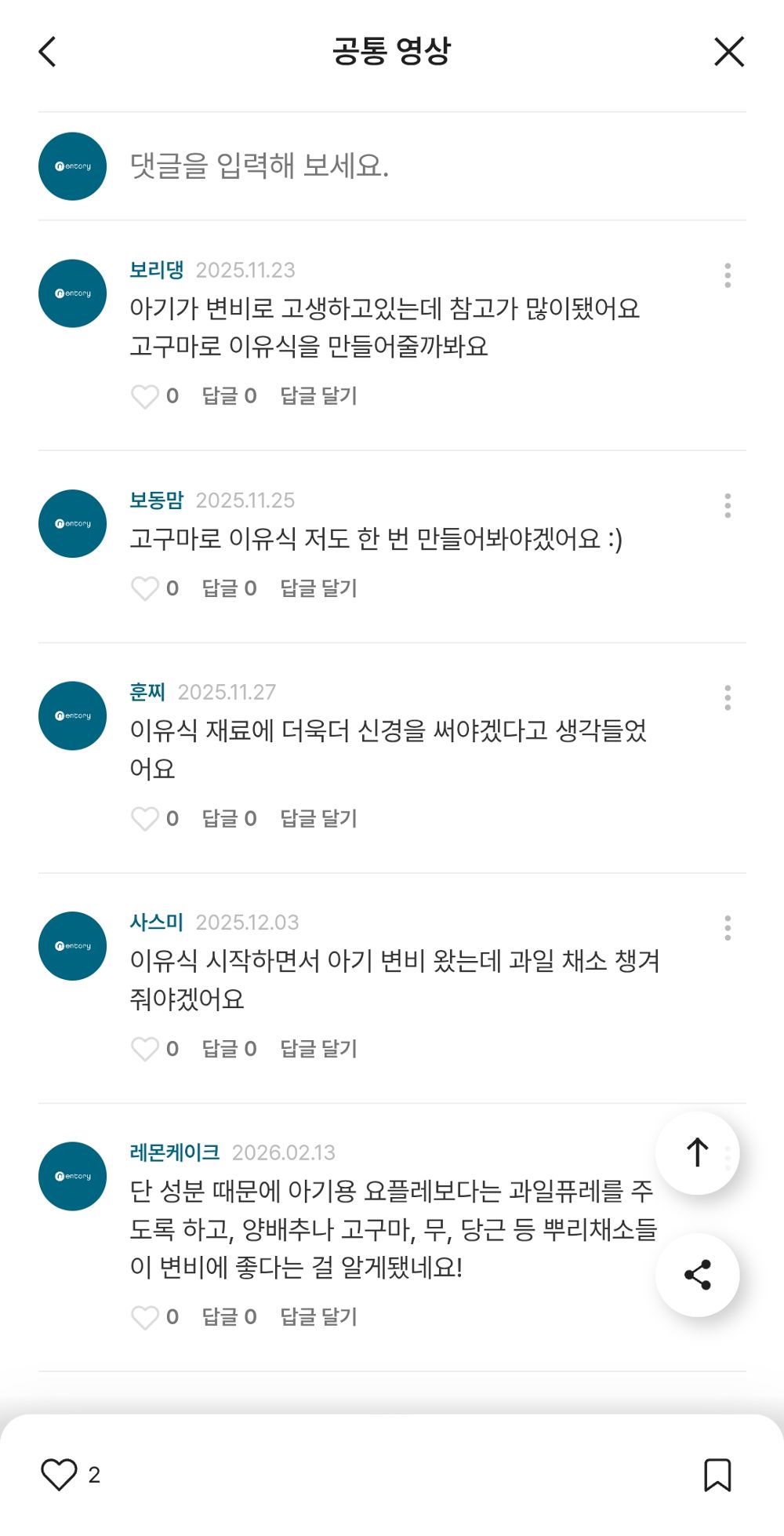Viewport: 784px width, 1536px height.
Task: Open options for 레몬케이크's comment
Action: (728, 1159)
